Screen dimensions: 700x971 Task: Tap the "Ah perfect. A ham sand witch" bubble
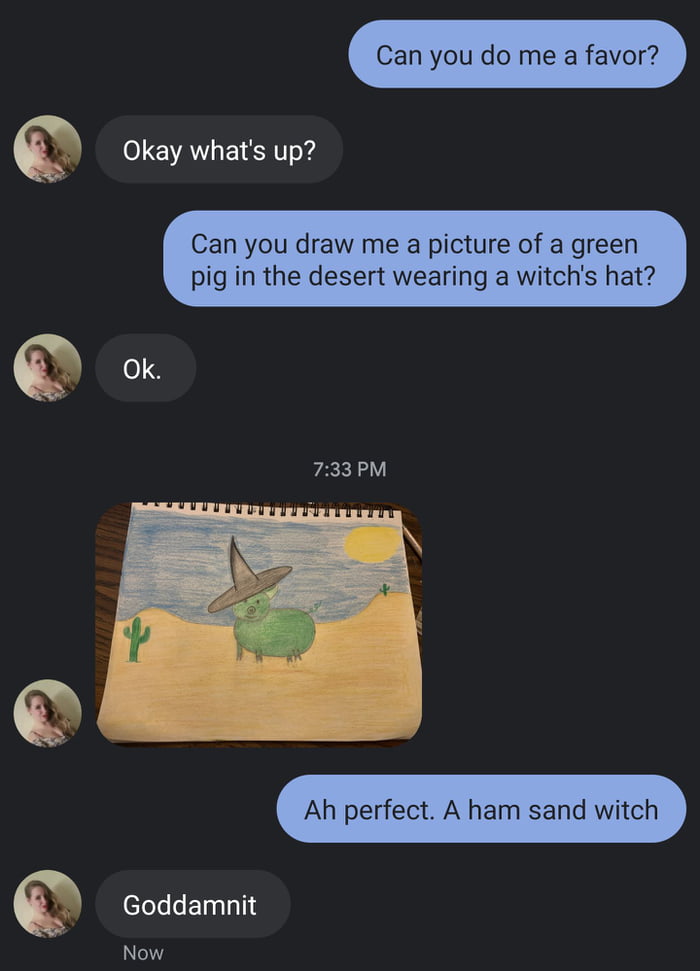click(x=481, y=809)
